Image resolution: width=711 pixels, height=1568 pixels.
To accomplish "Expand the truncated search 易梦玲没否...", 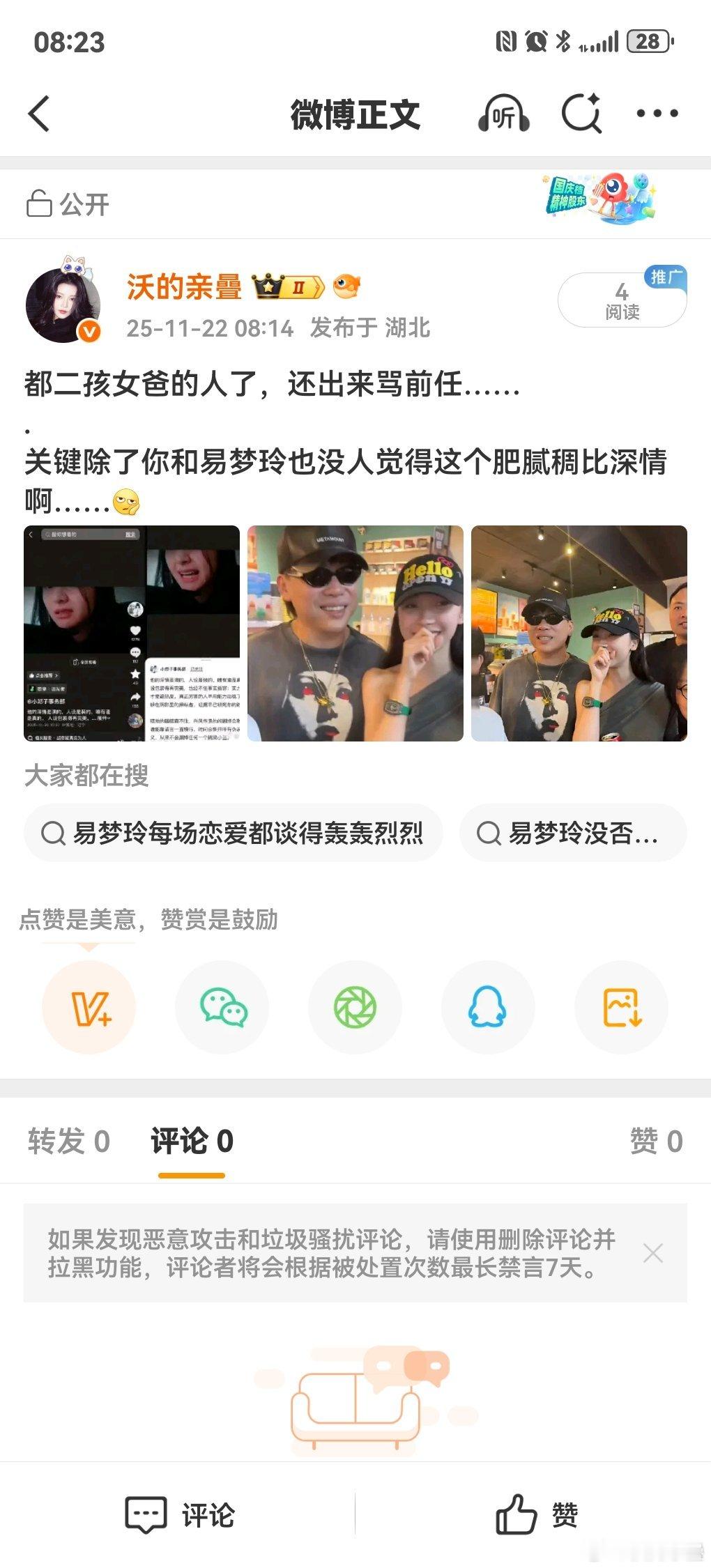I will (x=573, y=832).
